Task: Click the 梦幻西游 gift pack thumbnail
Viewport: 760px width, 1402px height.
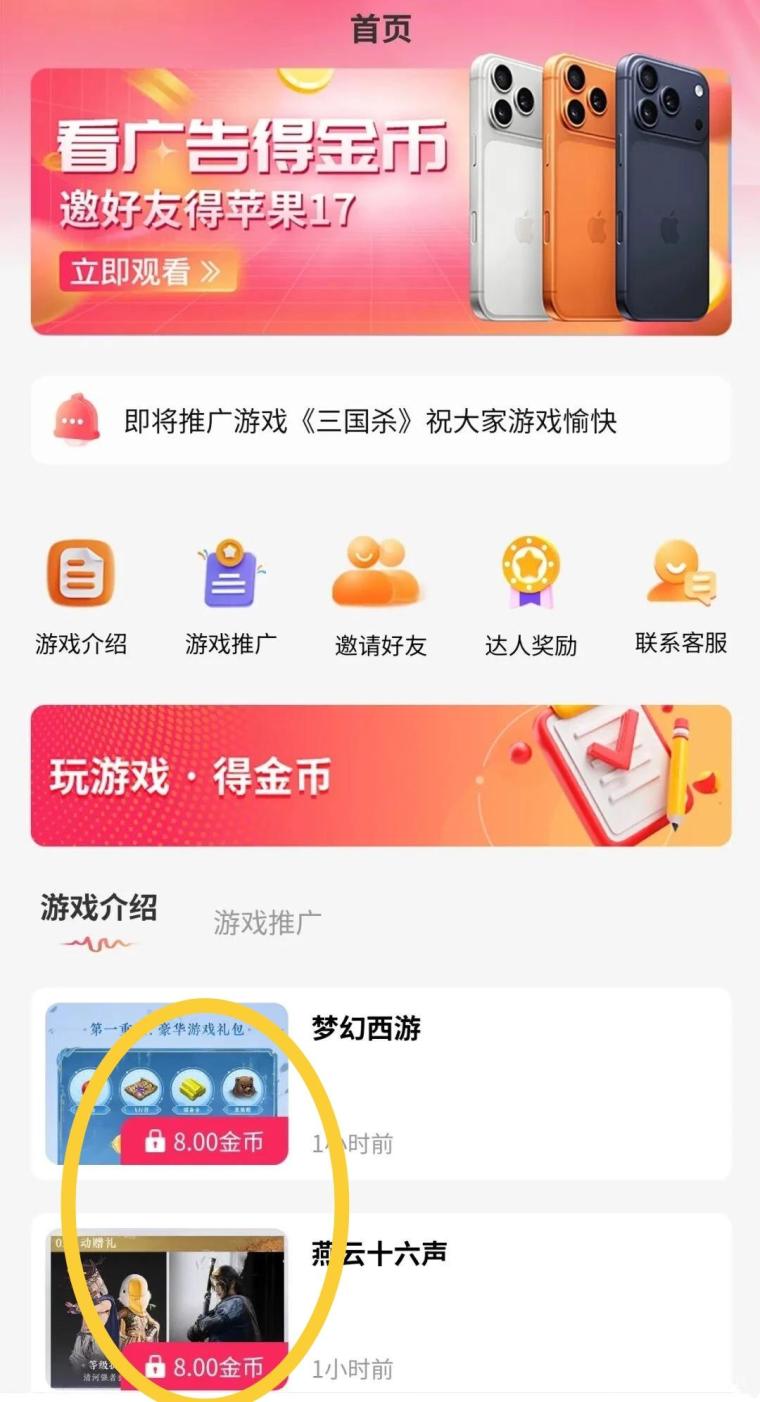Action: click(165, 1080)
